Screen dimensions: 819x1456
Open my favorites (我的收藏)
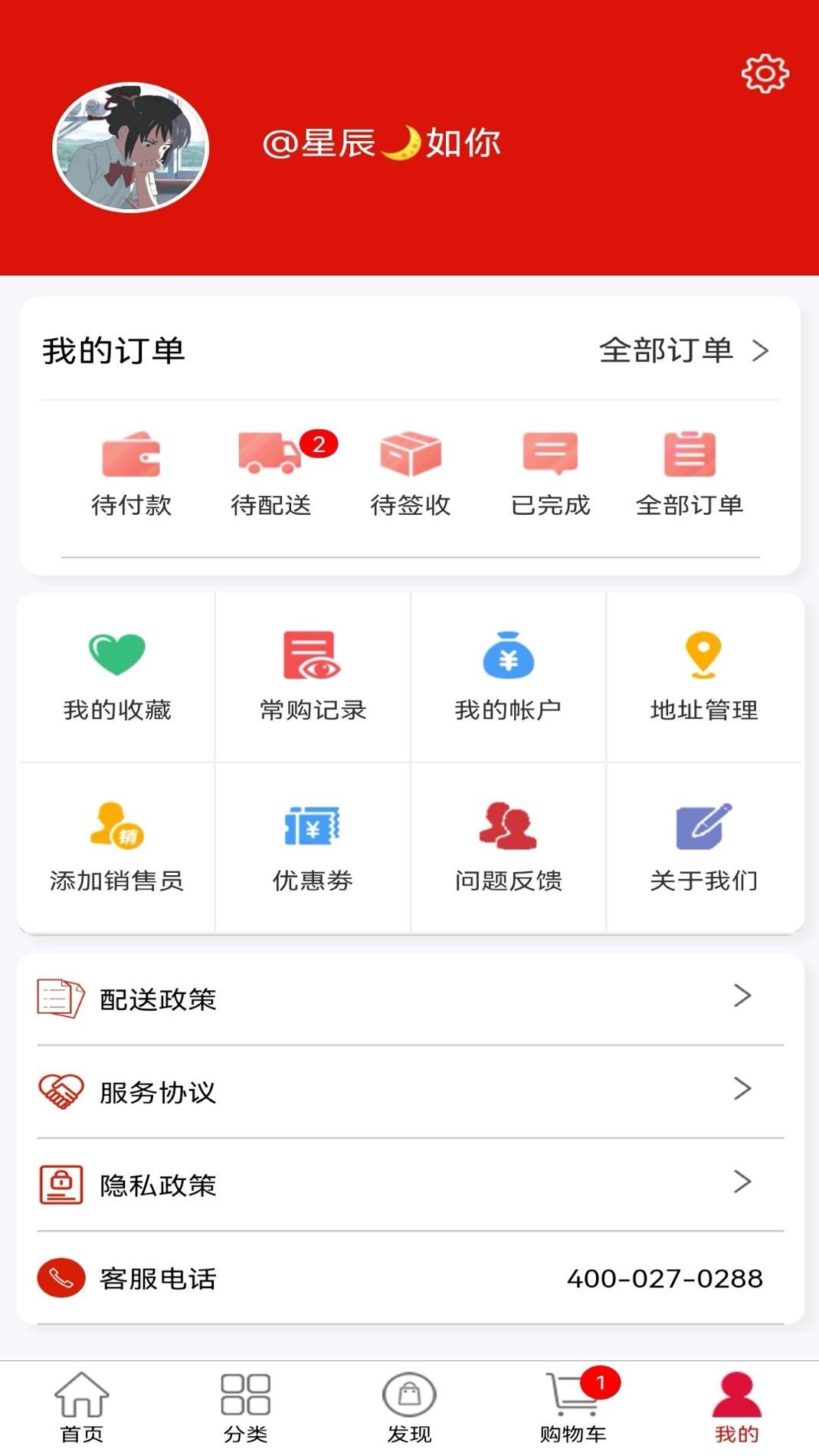[116, 674]
